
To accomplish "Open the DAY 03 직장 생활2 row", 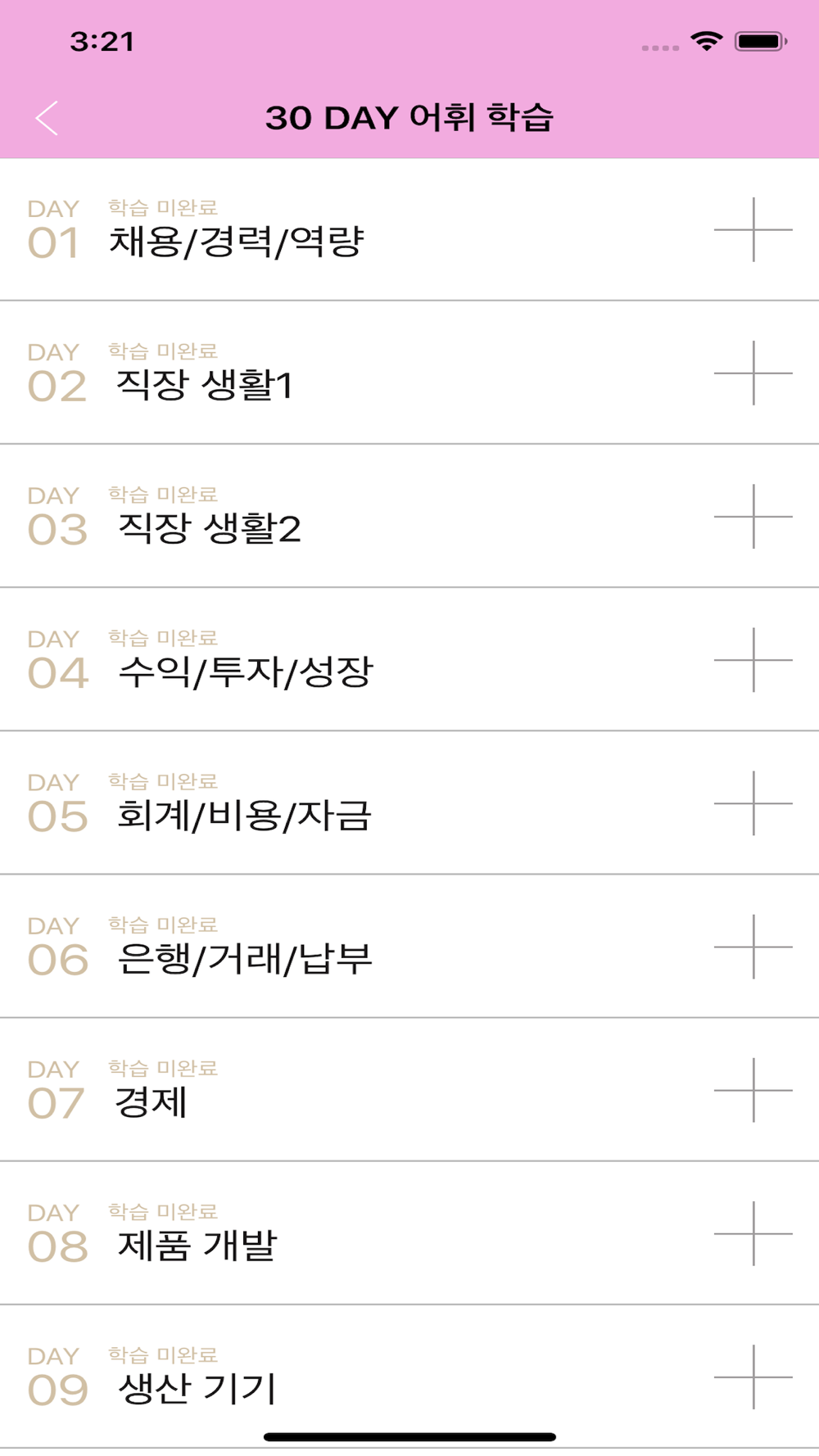I will [x=409, y=517].
